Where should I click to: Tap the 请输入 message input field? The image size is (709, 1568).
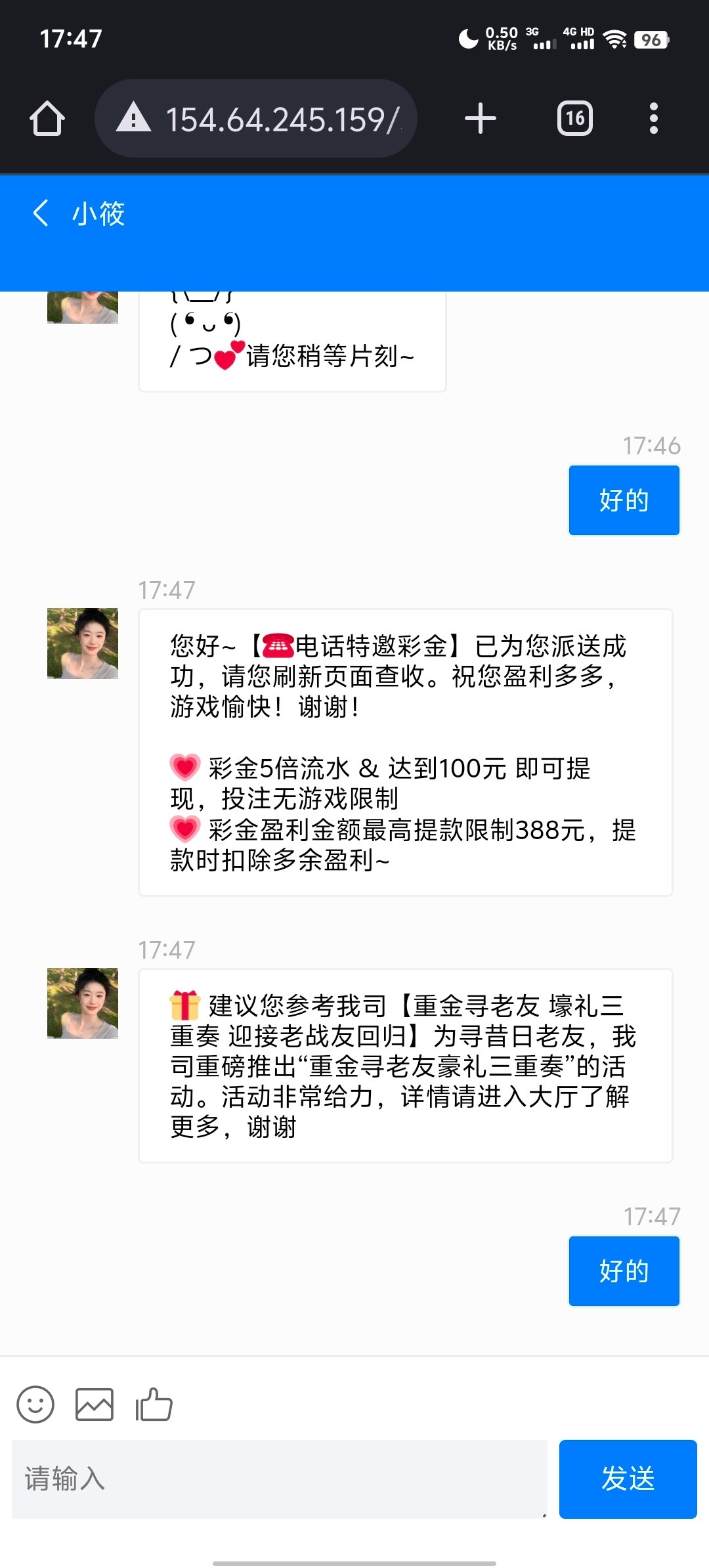282,1479
